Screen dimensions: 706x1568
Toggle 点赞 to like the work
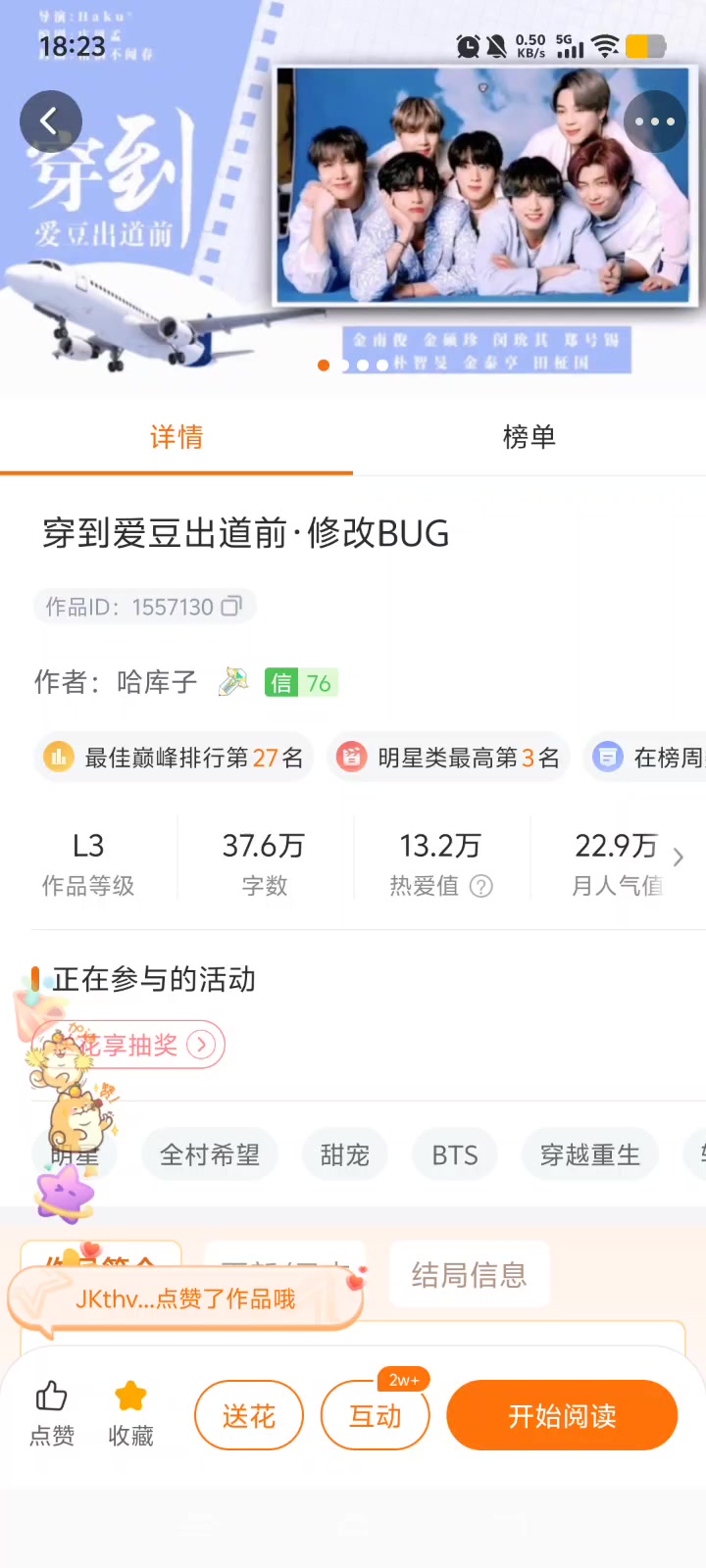pos(51,1411)
